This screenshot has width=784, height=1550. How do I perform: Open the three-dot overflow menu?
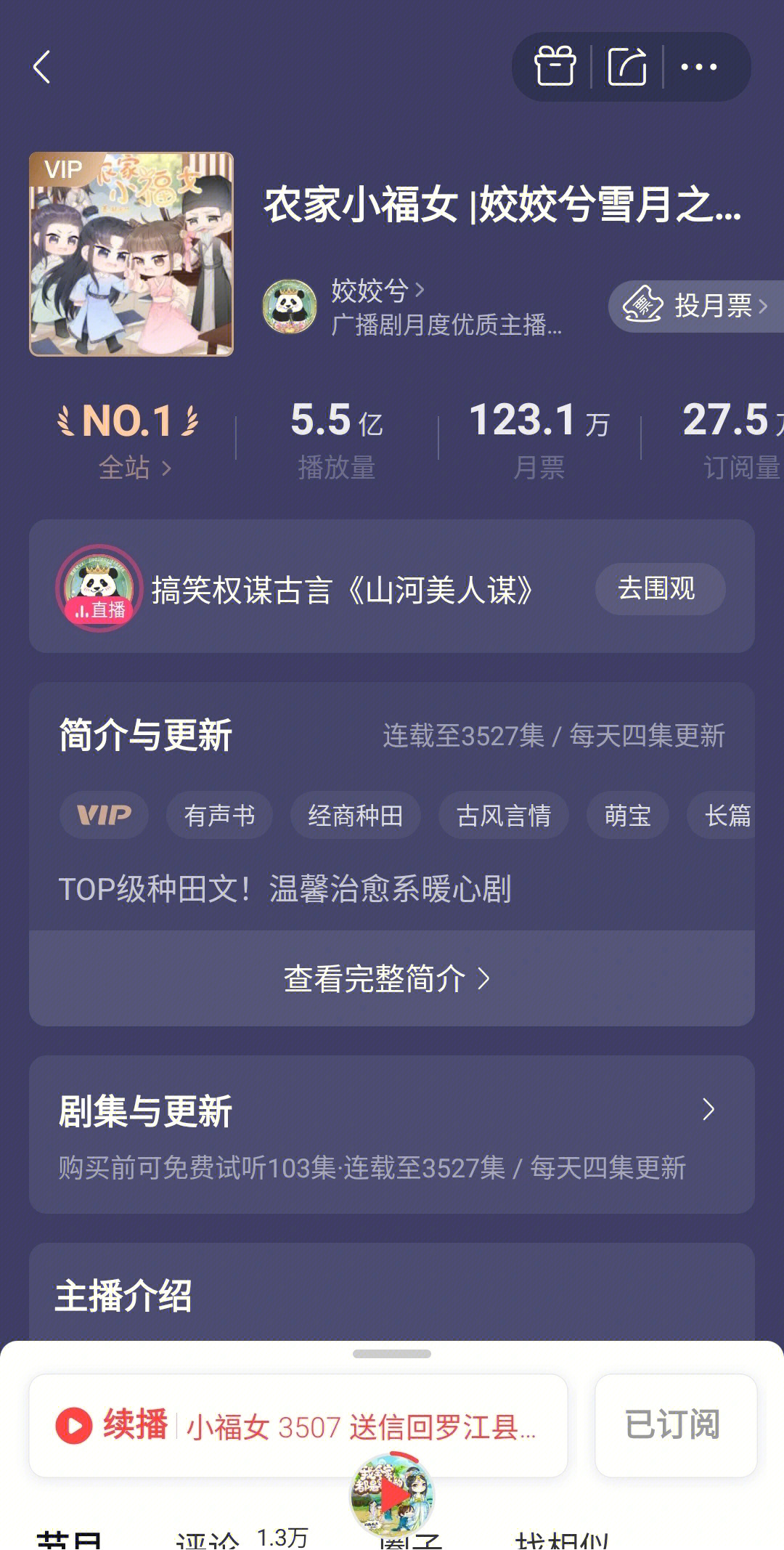click(x=699, y=67)
